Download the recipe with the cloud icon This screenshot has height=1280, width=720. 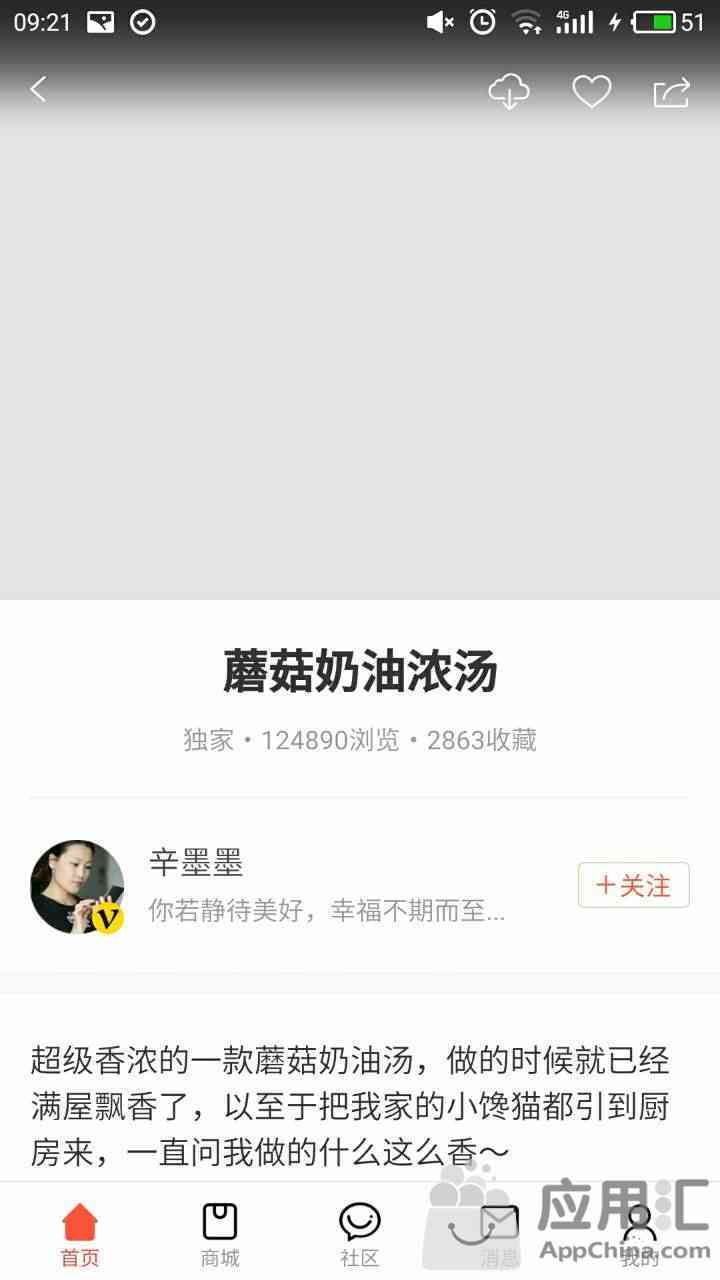click(508, 92)
